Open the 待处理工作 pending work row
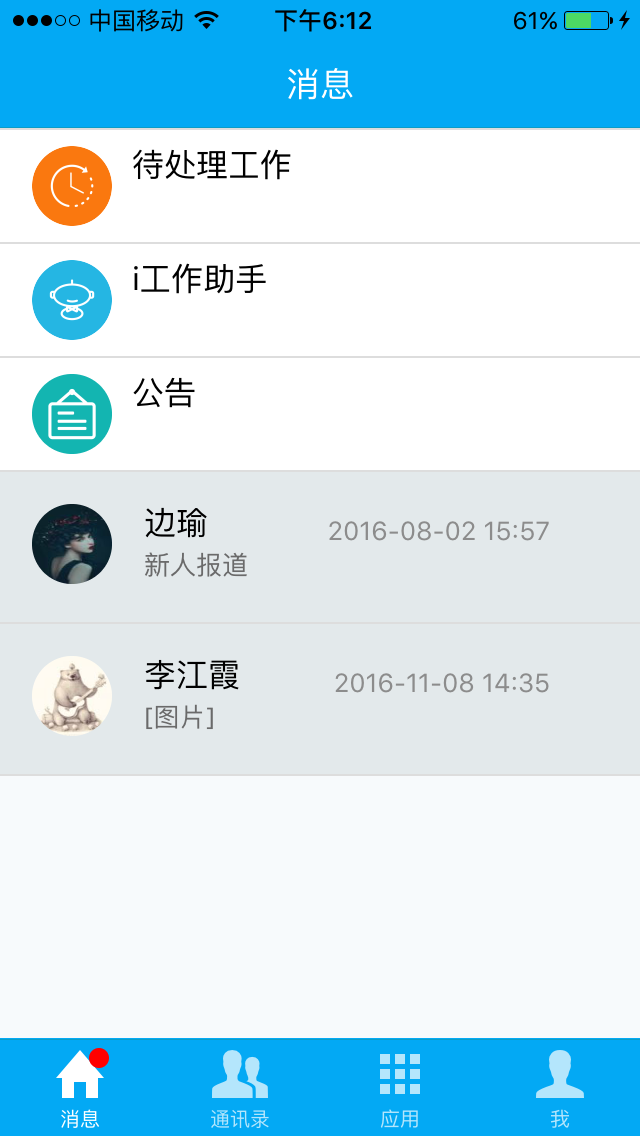Viewport: 640px width, 1136px height. 320,186
